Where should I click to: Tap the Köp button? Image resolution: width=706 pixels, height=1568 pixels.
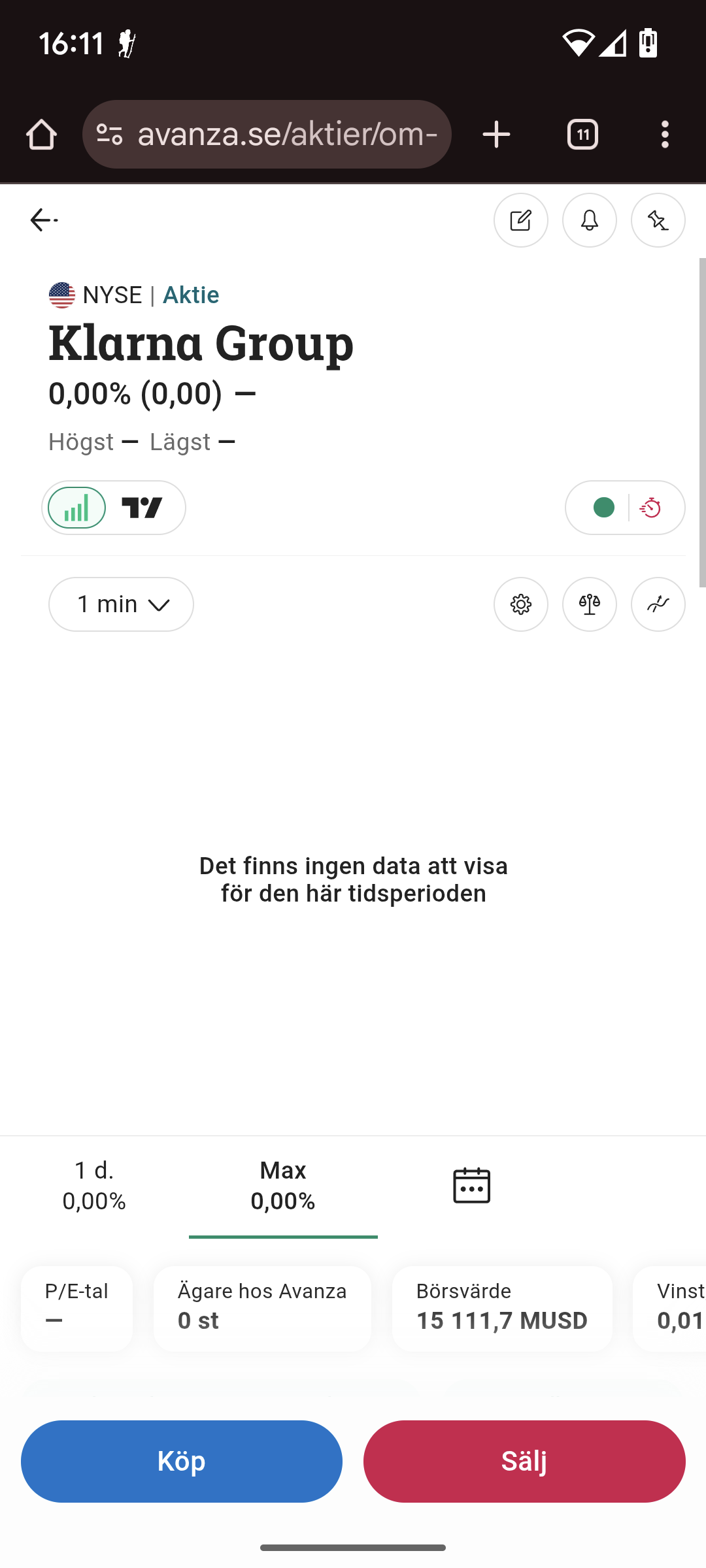(x=182, y=1462)
